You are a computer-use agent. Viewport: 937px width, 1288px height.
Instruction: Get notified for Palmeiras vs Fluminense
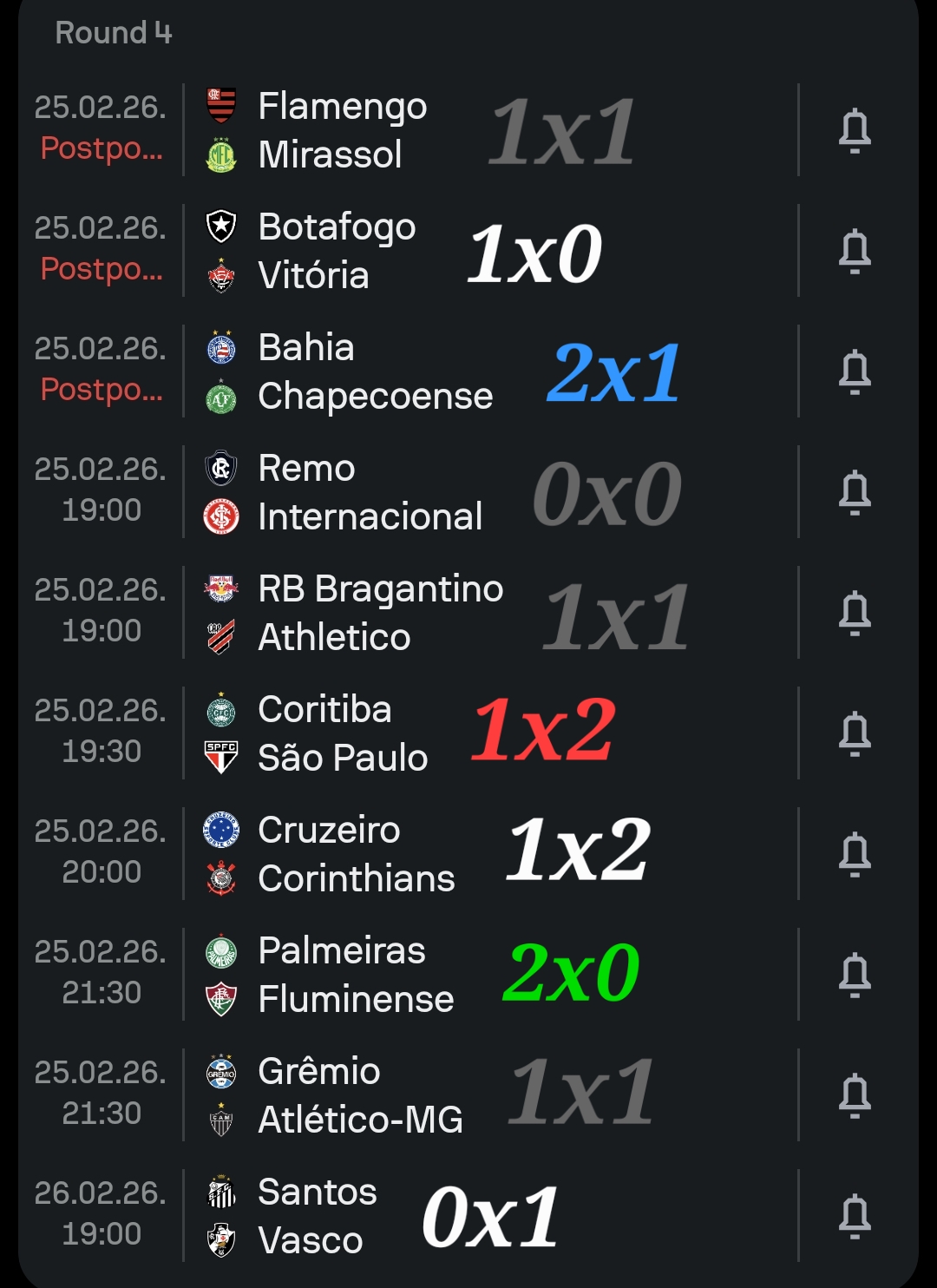point(855,976)
